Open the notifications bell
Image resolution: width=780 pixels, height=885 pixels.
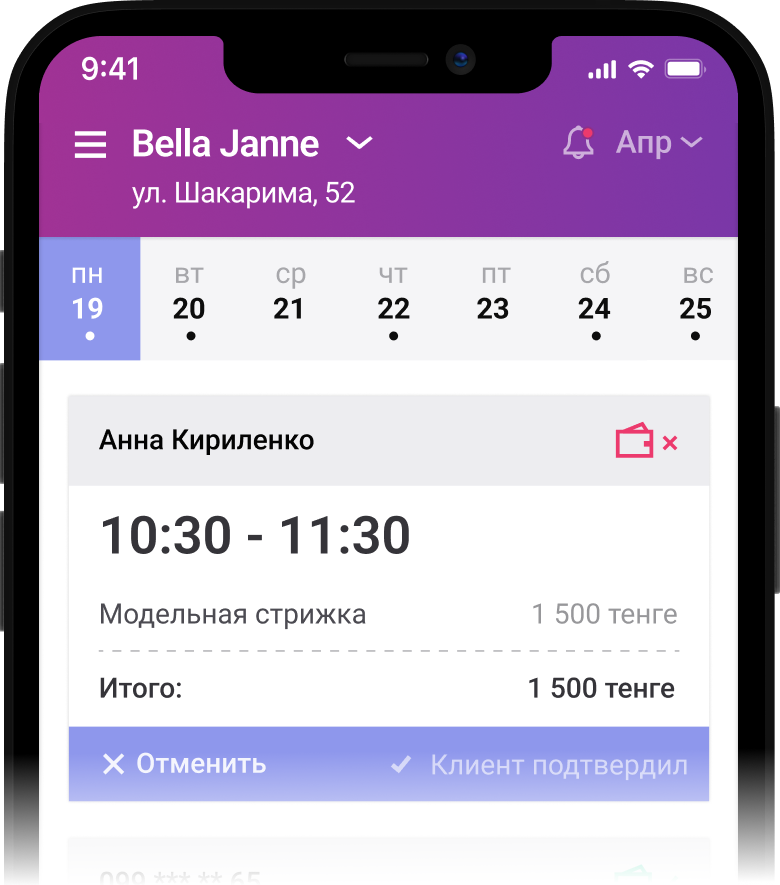coord(578,143)
